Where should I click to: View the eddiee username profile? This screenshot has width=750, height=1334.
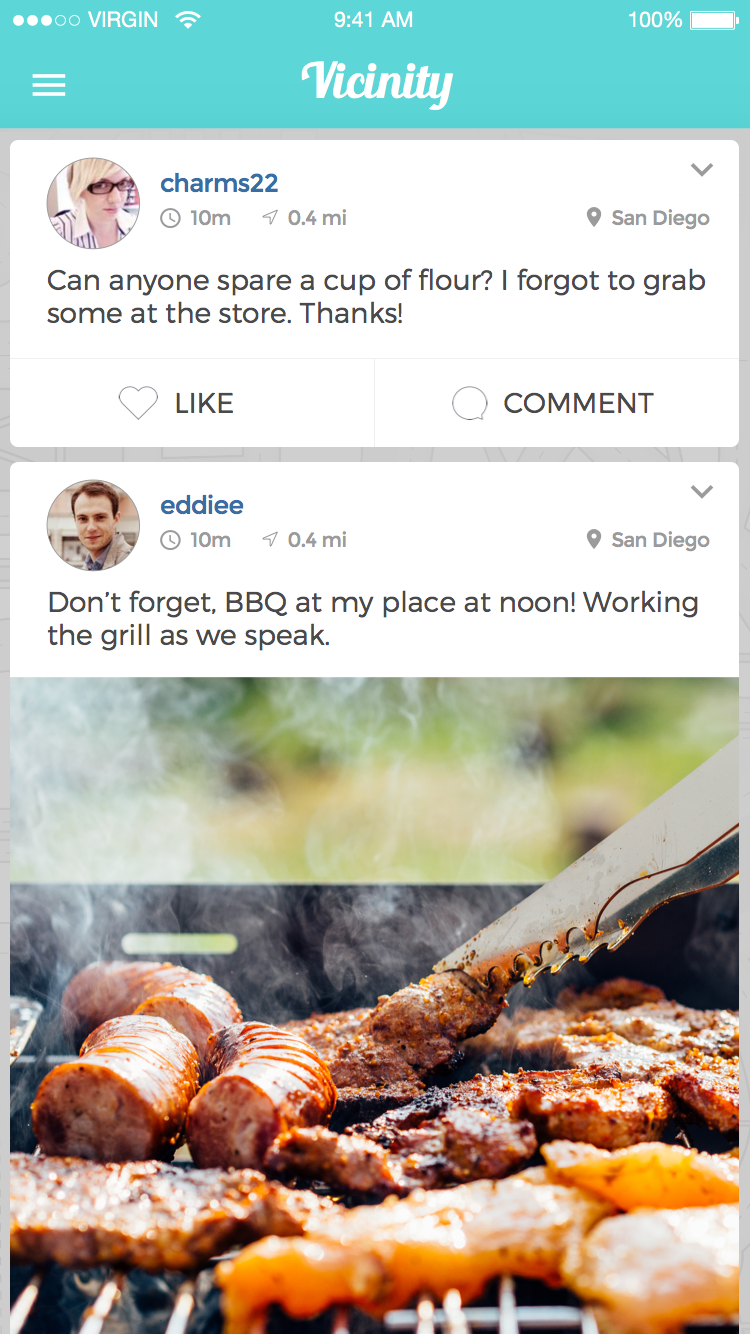(202, 505)
